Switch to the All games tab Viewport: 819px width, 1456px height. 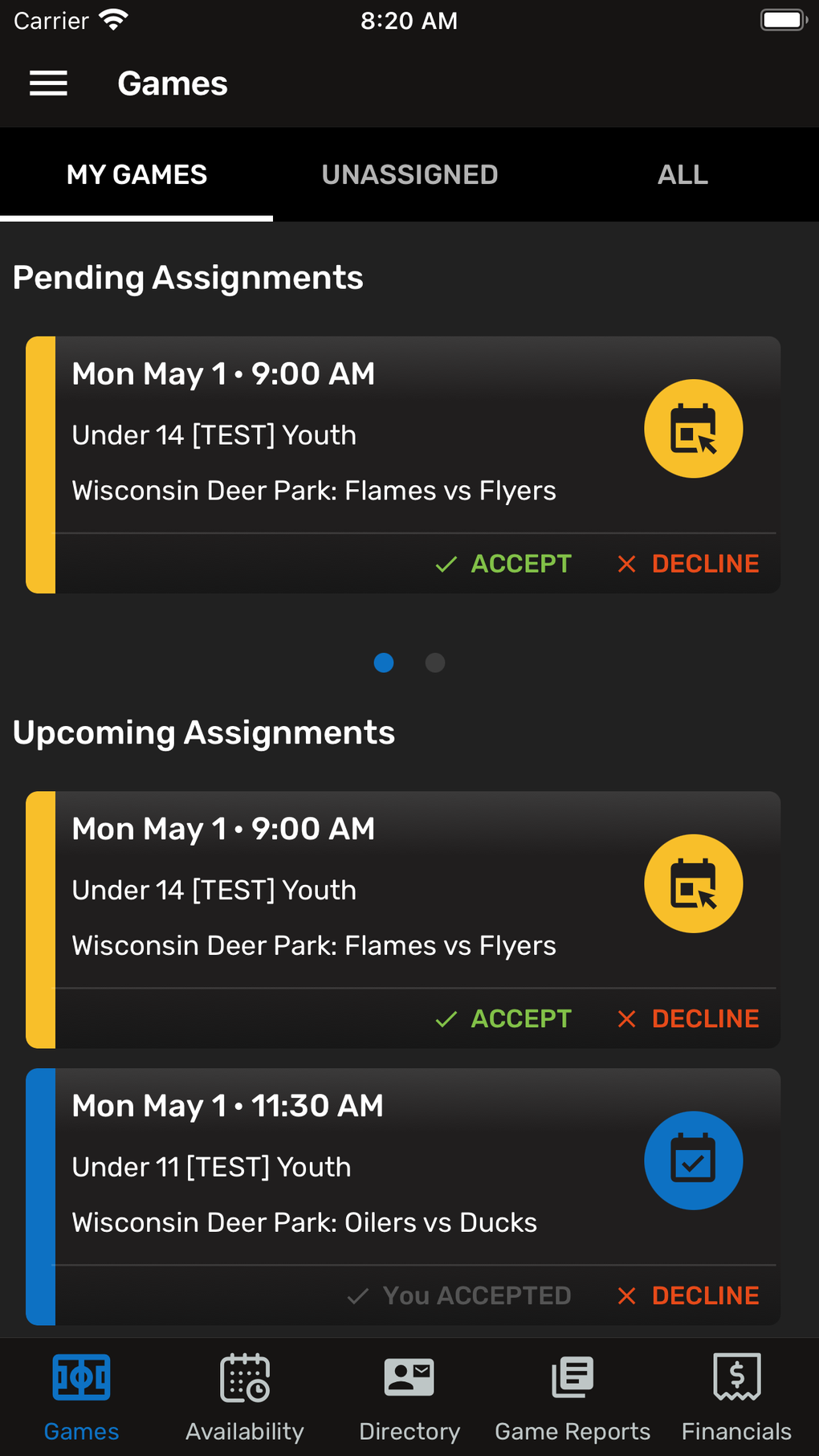[682, 174]
